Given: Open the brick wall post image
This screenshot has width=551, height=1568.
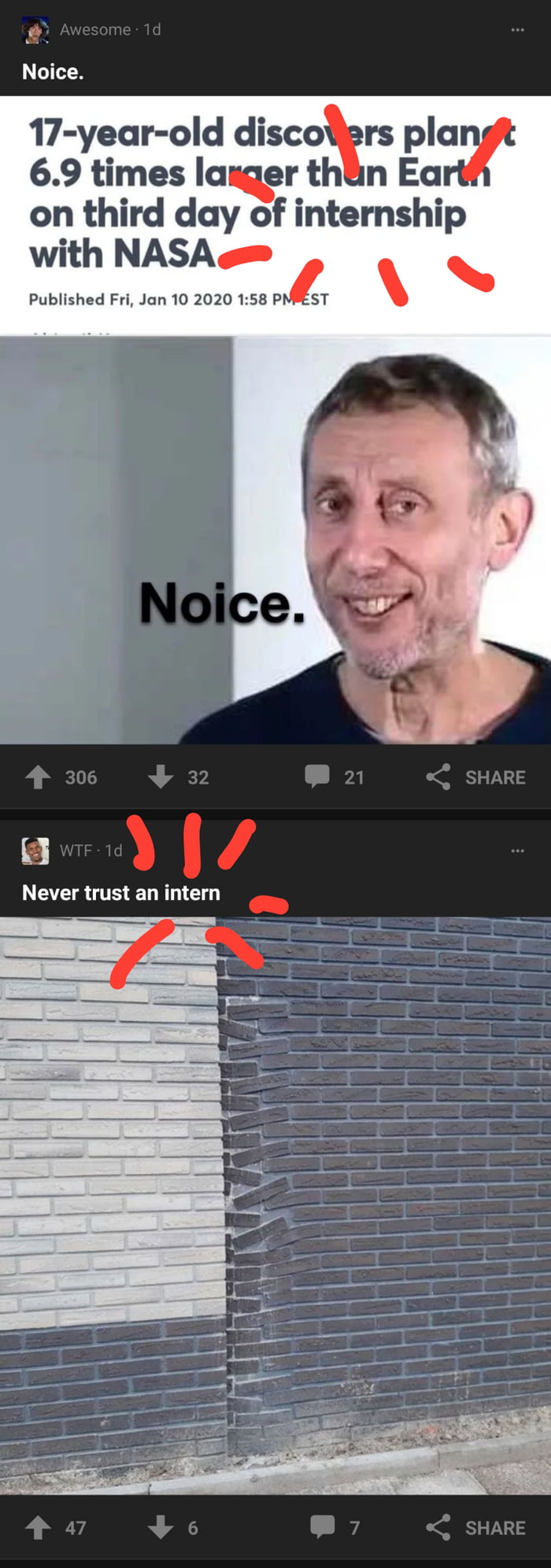Looking at the screenshot, I should [275, 1204].
